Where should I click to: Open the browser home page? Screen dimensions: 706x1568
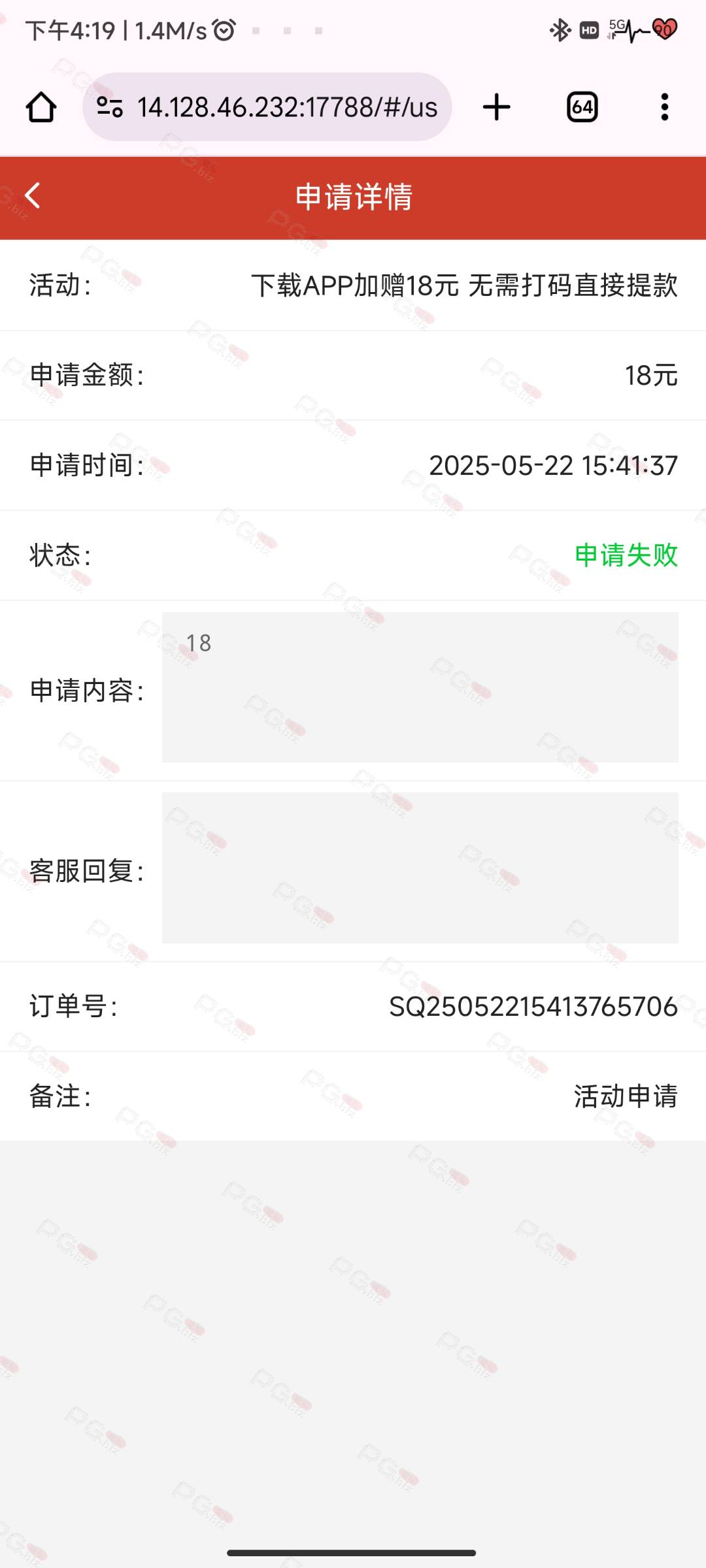(x=41, y=107)
